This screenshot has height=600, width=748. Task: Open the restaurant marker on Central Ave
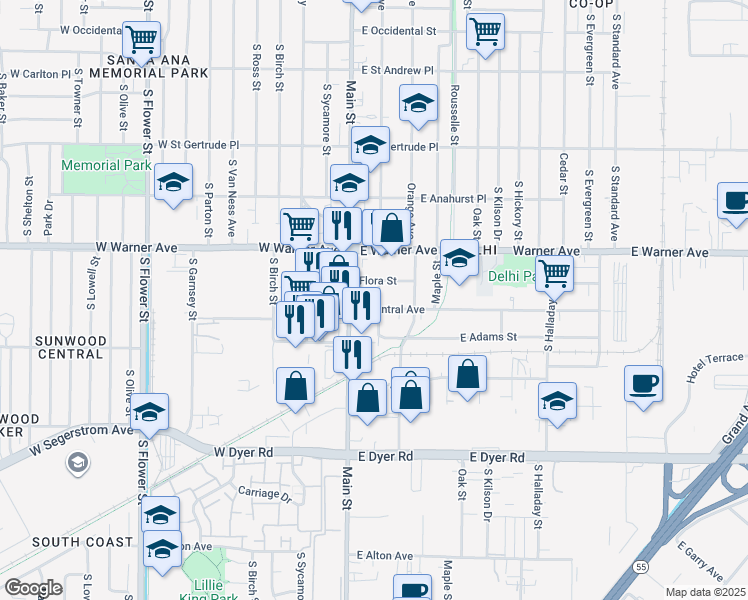pos(361,305)
